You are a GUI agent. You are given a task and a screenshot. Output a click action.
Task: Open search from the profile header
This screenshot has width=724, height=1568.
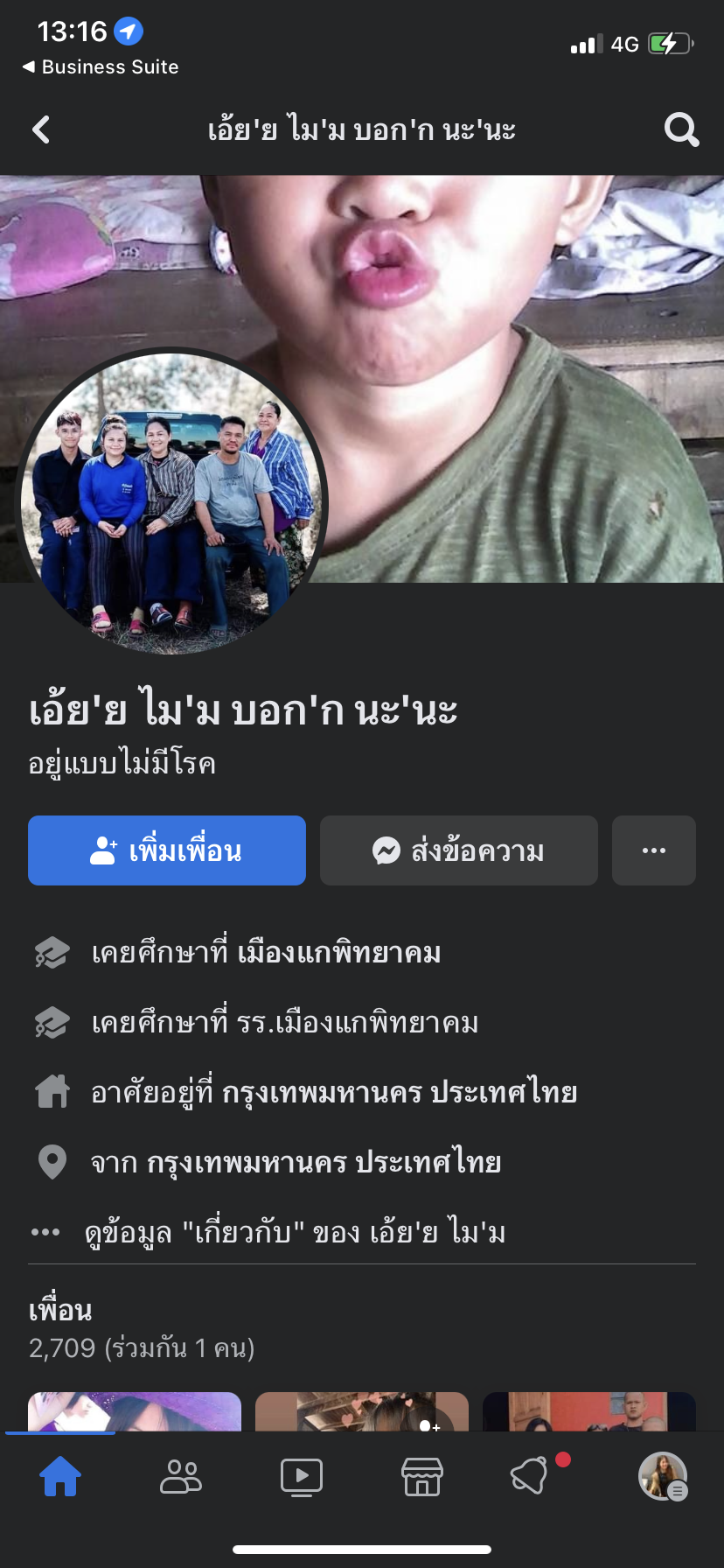pos(681,130)
